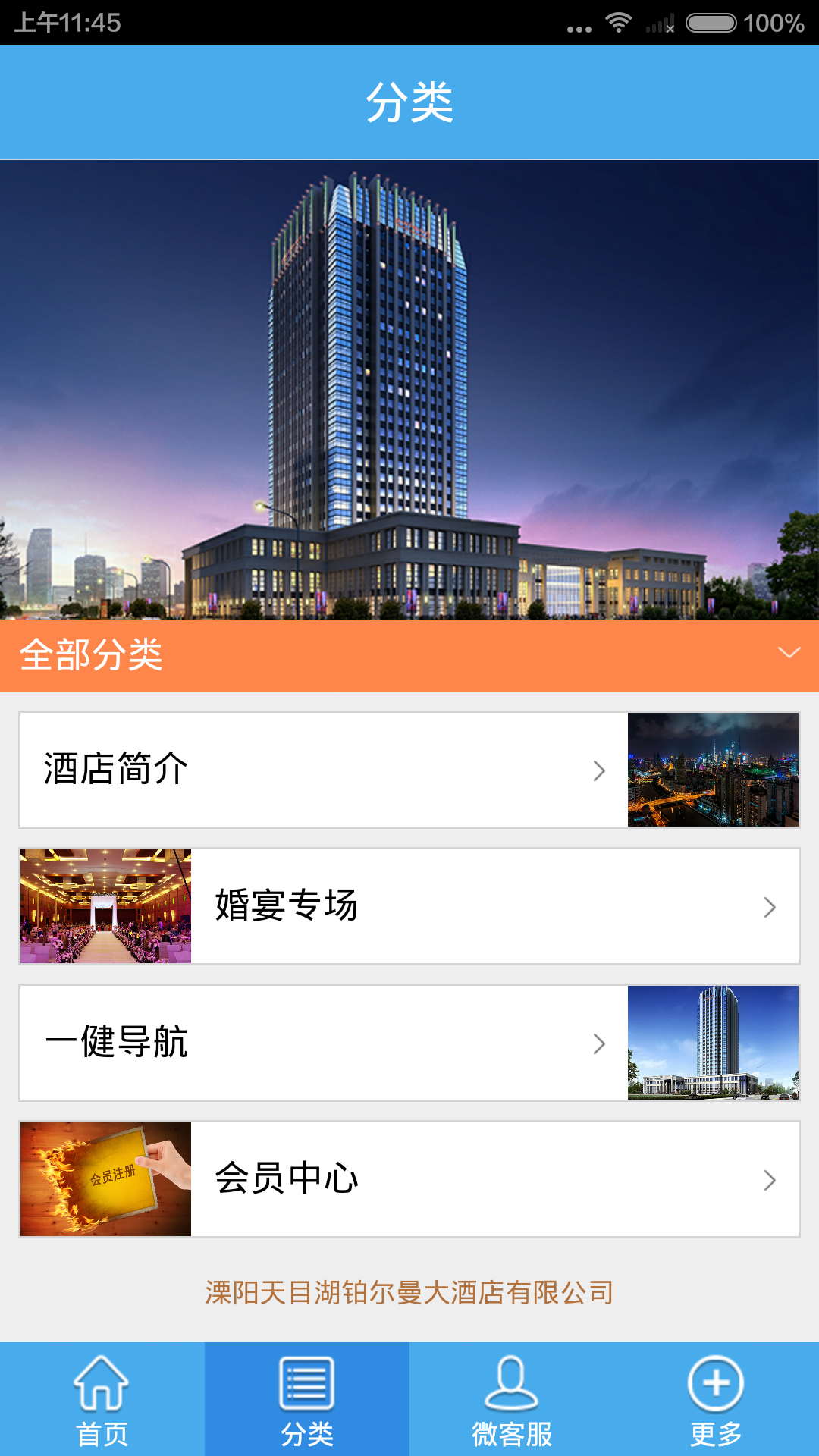Go to the 首页 tab
This screenshot has height=1456, width=819.
102,1400
